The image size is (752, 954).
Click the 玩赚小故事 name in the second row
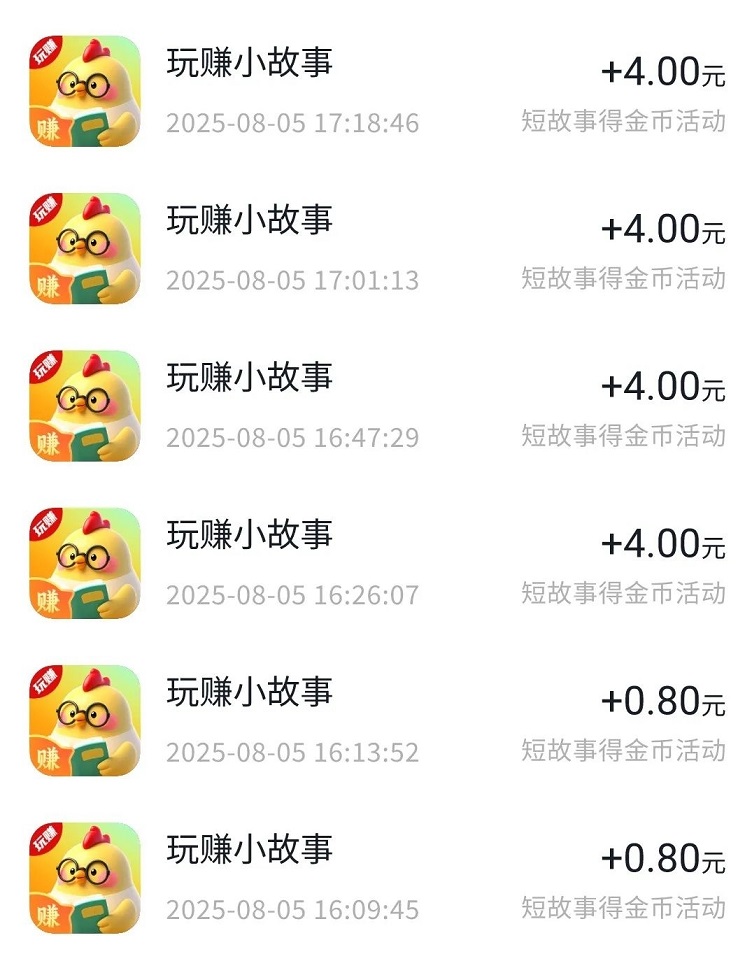[250, 223]
